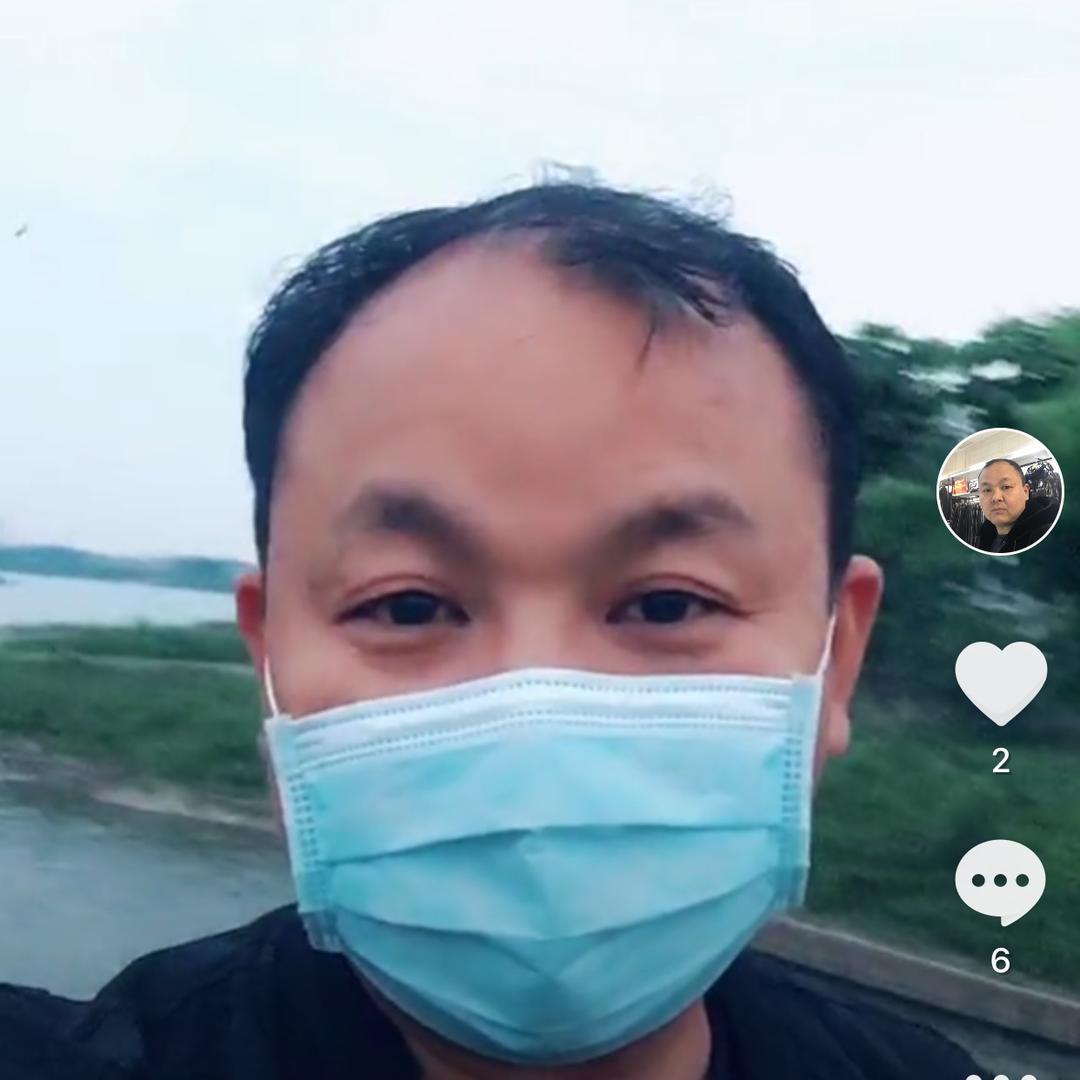
Task: Open the video creator's profile avatar
Action: [x=999, y=492]
